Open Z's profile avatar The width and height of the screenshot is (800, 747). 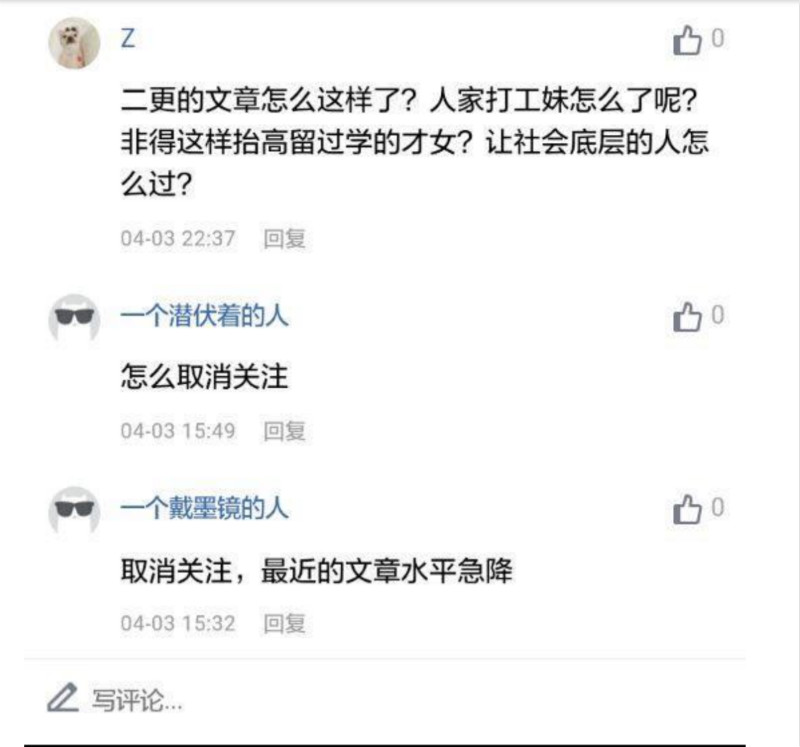coord(74,43)
